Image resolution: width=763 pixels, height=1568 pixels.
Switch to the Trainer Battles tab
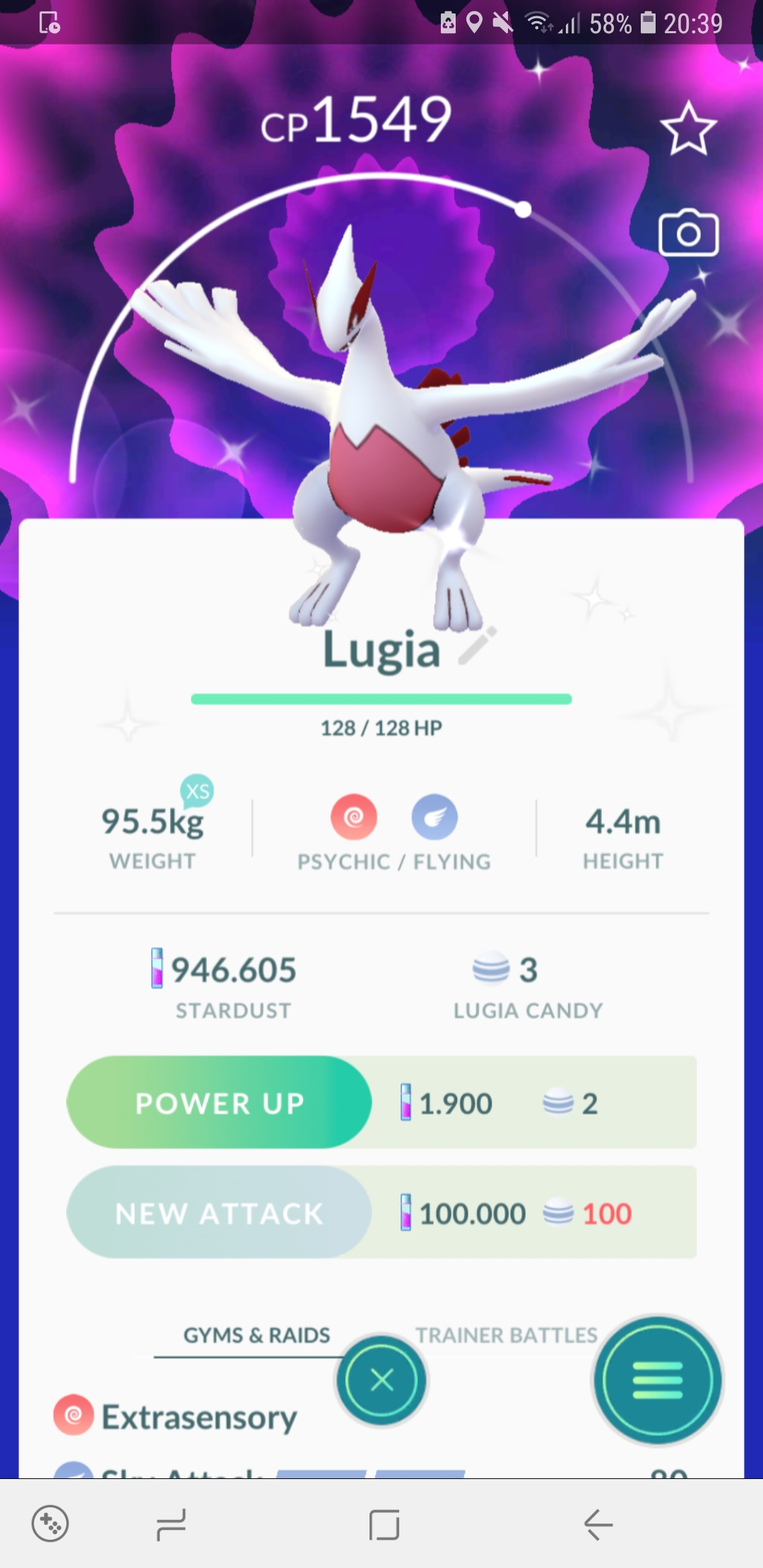point(506,1335)
